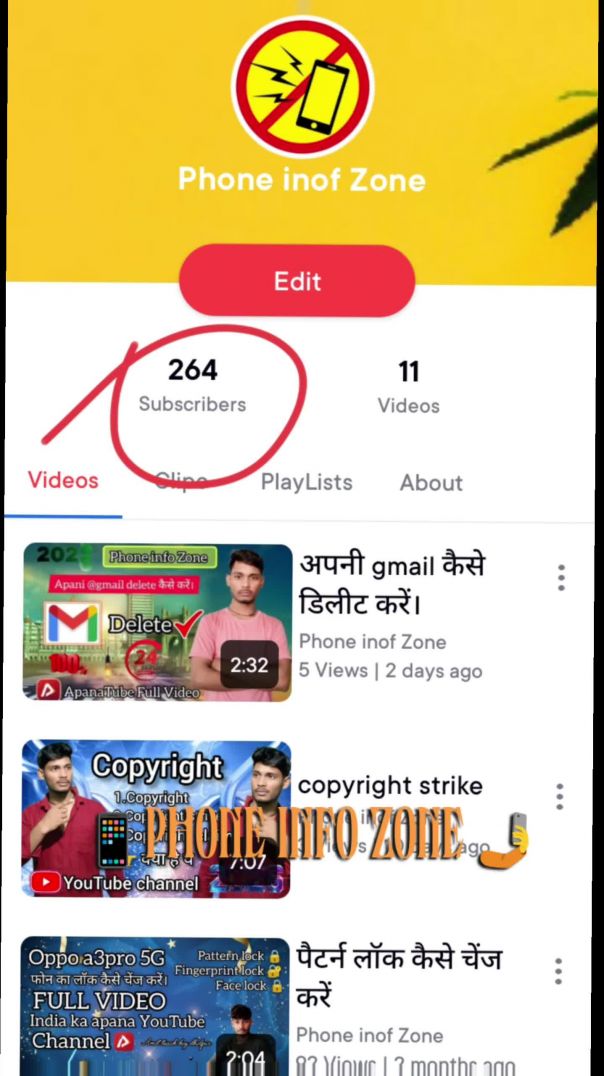
Task: Play the copyright strike video thumbnail
Action: pyautogui.click(x=157, y=819)
